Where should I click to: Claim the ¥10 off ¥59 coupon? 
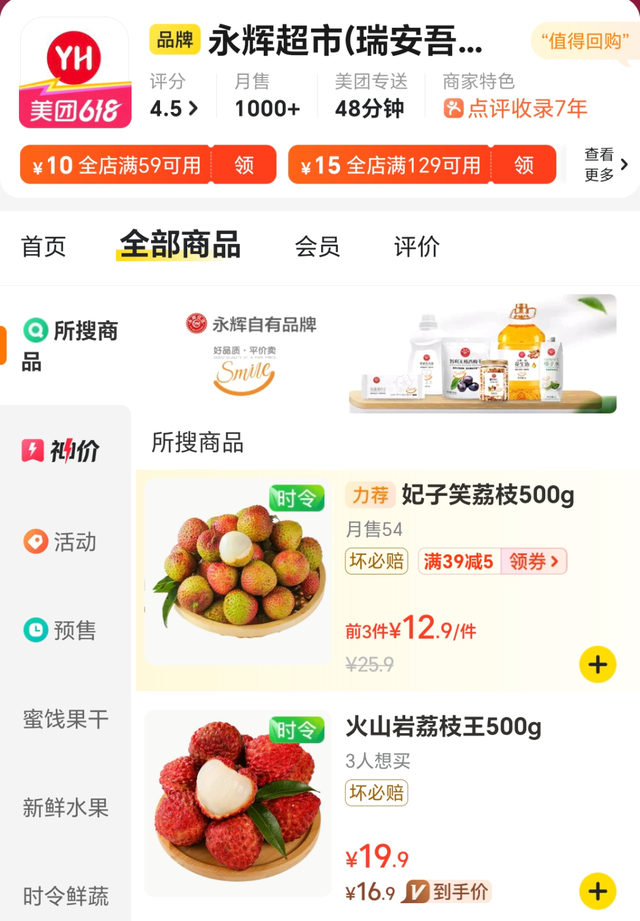click(244, 165)
